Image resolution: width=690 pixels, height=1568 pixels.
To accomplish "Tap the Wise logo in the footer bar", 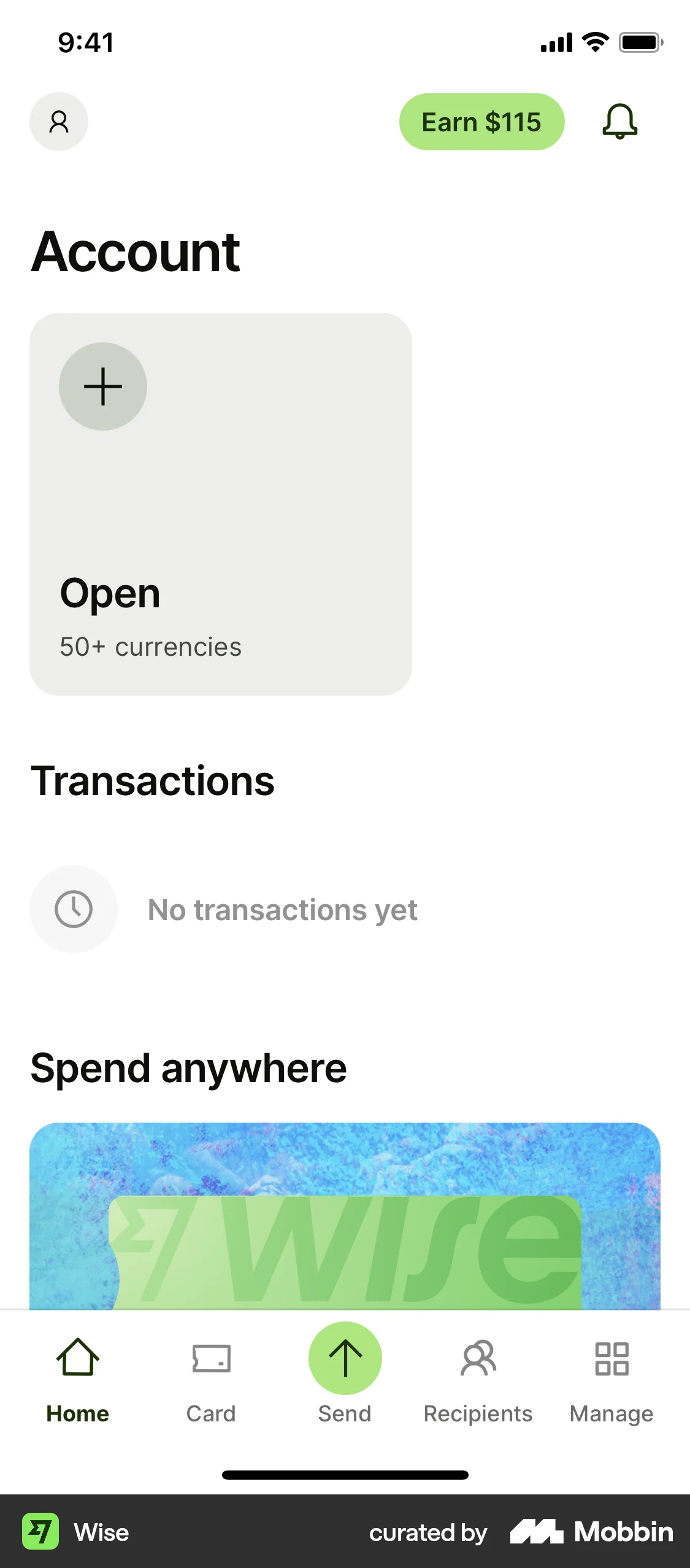I will [x=40, y=1532].
